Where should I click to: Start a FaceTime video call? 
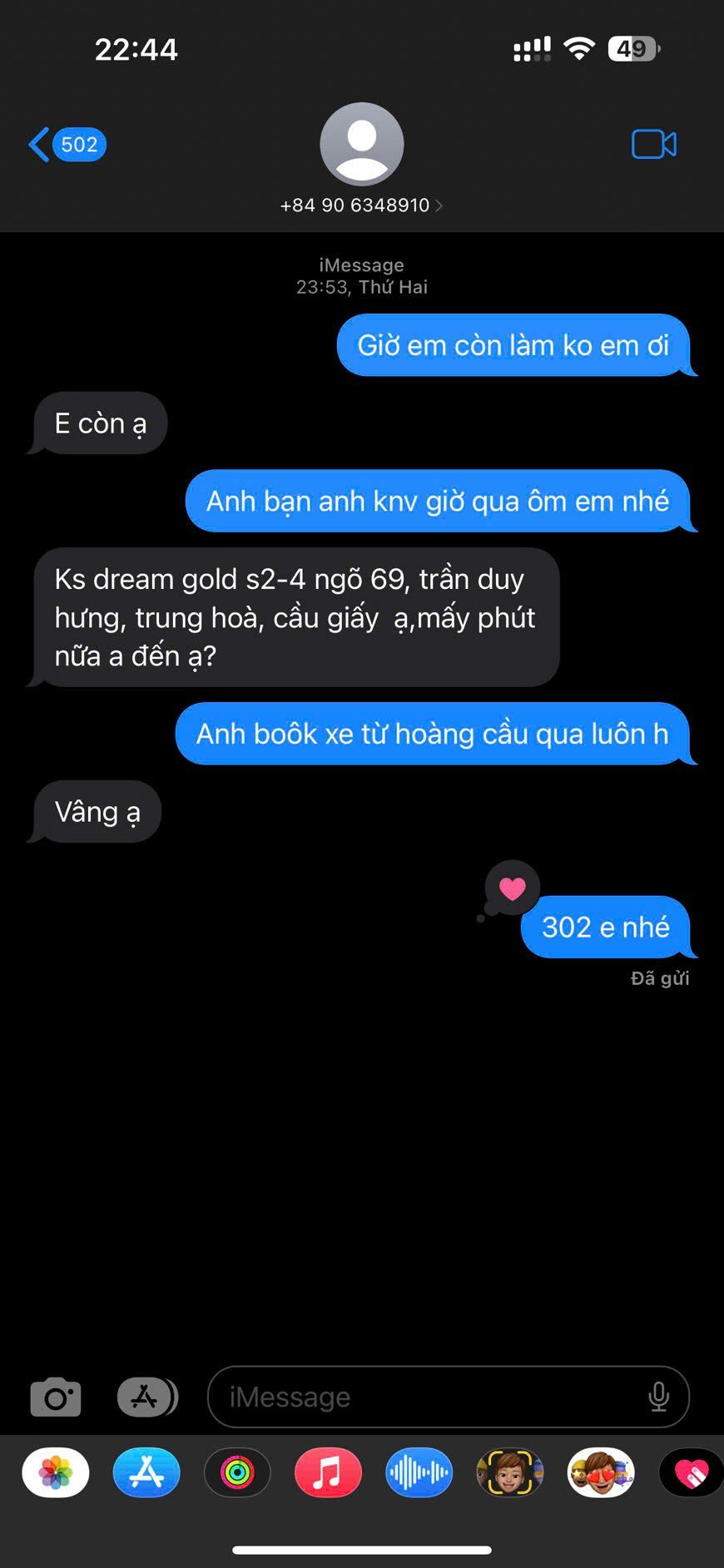(654, 145)
